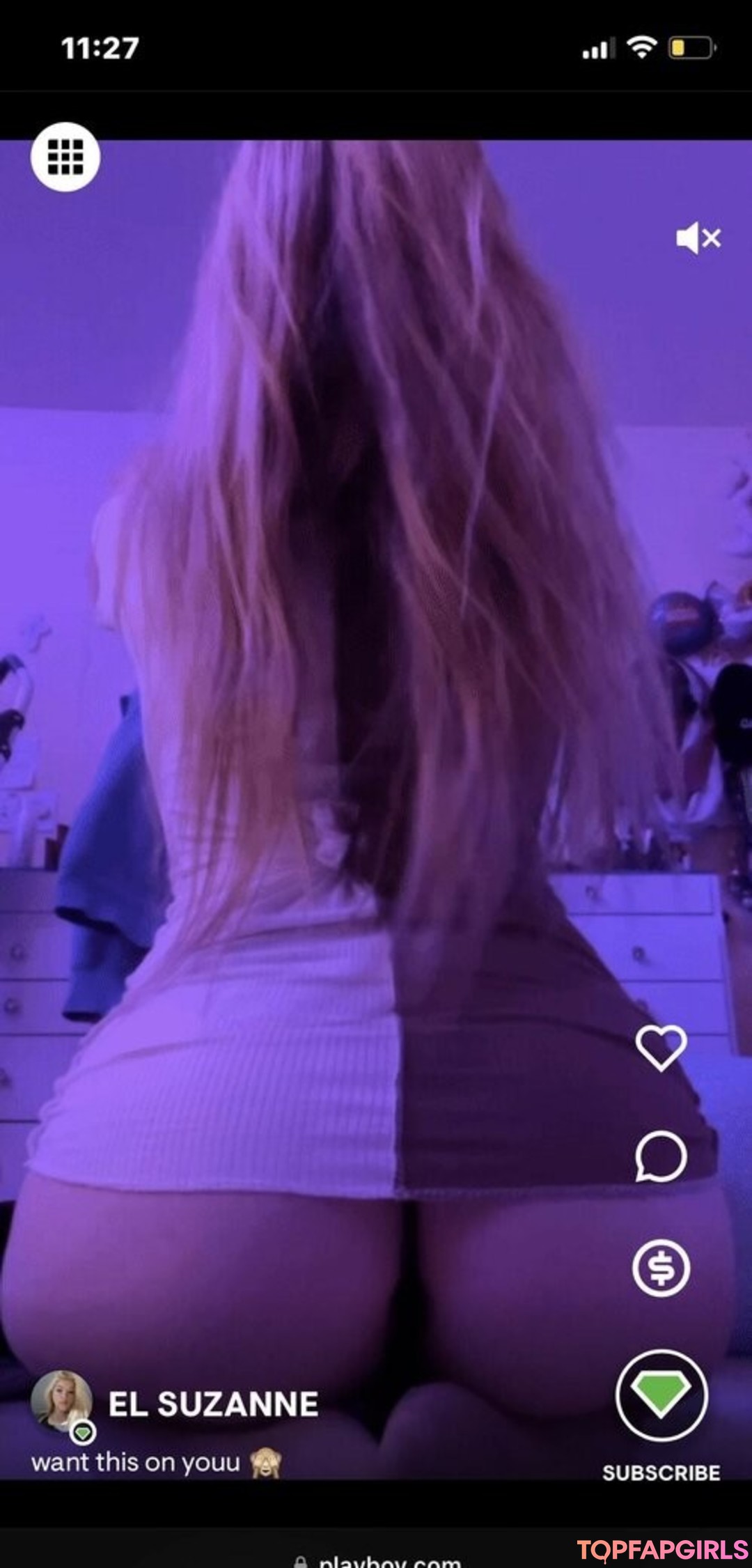Open the grid menu button
Screen dimensions: 752x1568
click(65, 157)
